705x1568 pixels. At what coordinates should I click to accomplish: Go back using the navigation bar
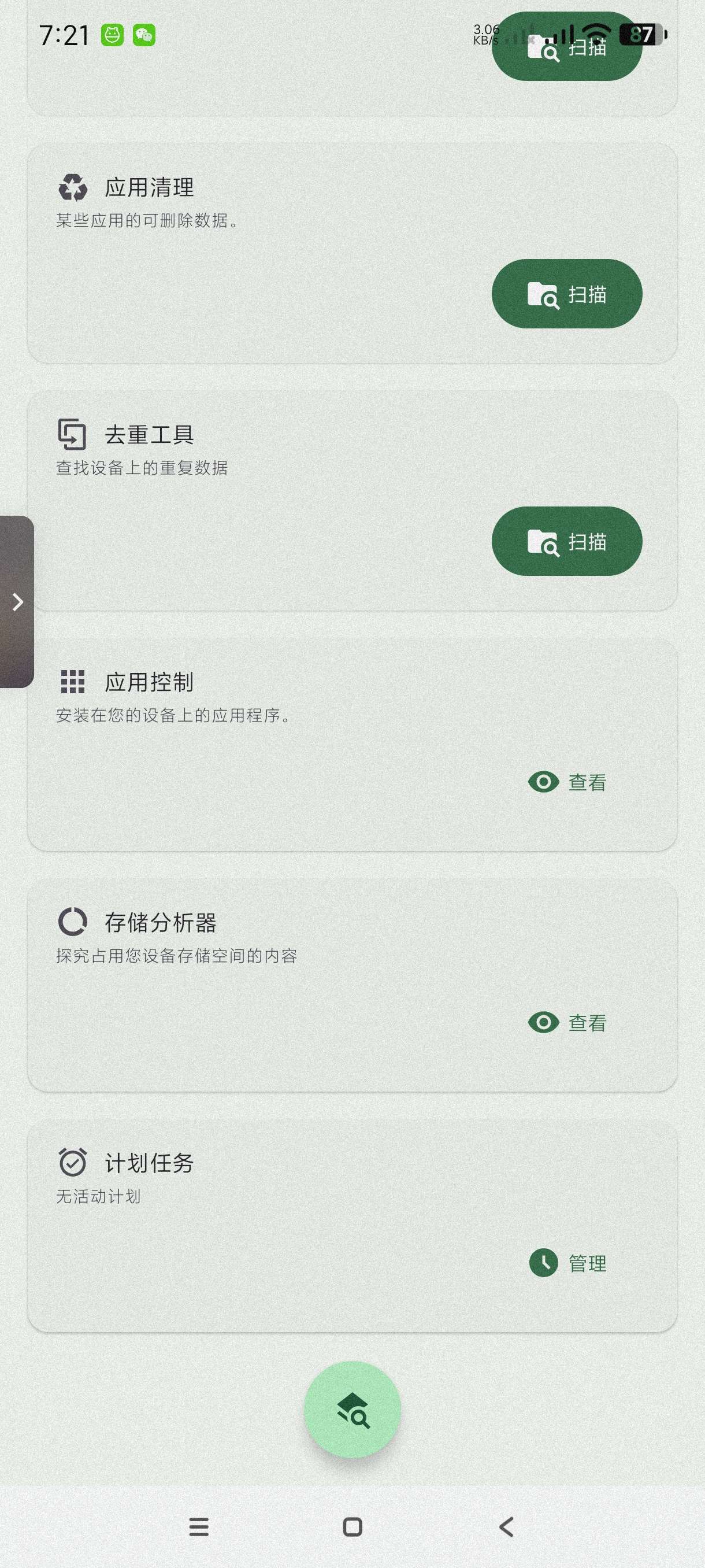click(506, 1526)
